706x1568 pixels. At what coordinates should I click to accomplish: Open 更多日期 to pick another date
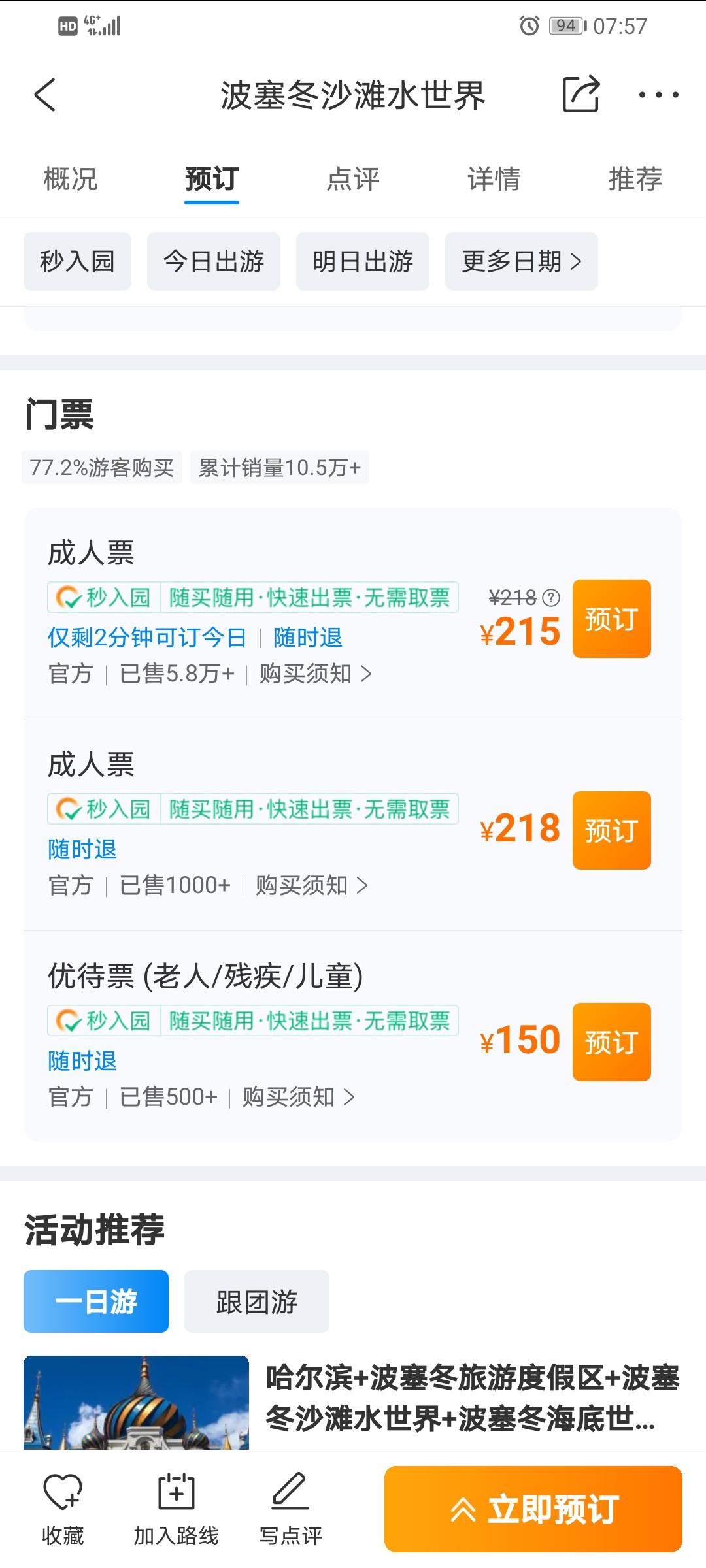(x=522, y=261)
